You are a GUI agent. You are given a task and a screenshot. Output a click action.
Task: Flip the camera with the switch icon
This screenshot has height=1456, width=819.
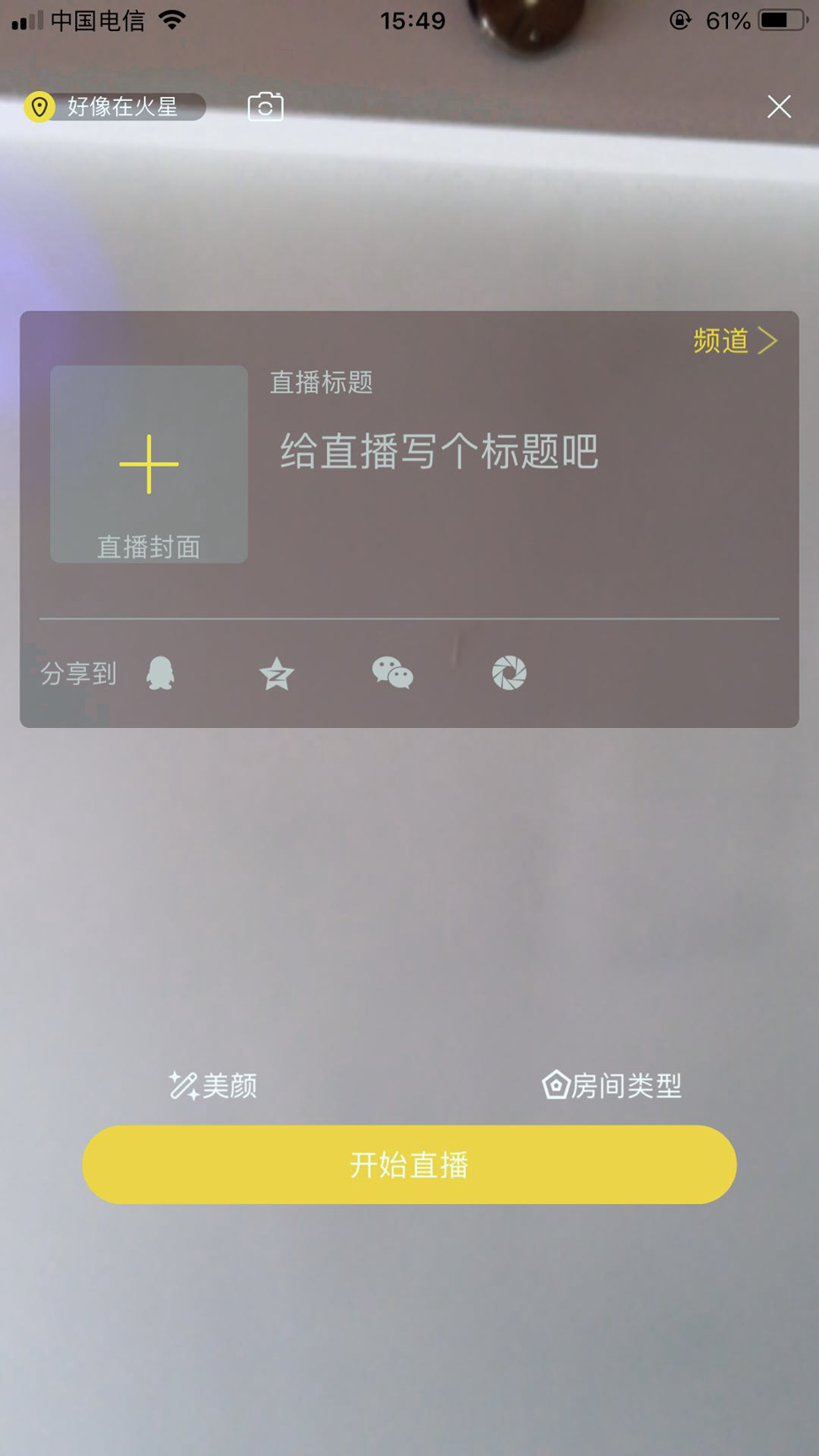(x=265, y=107)
